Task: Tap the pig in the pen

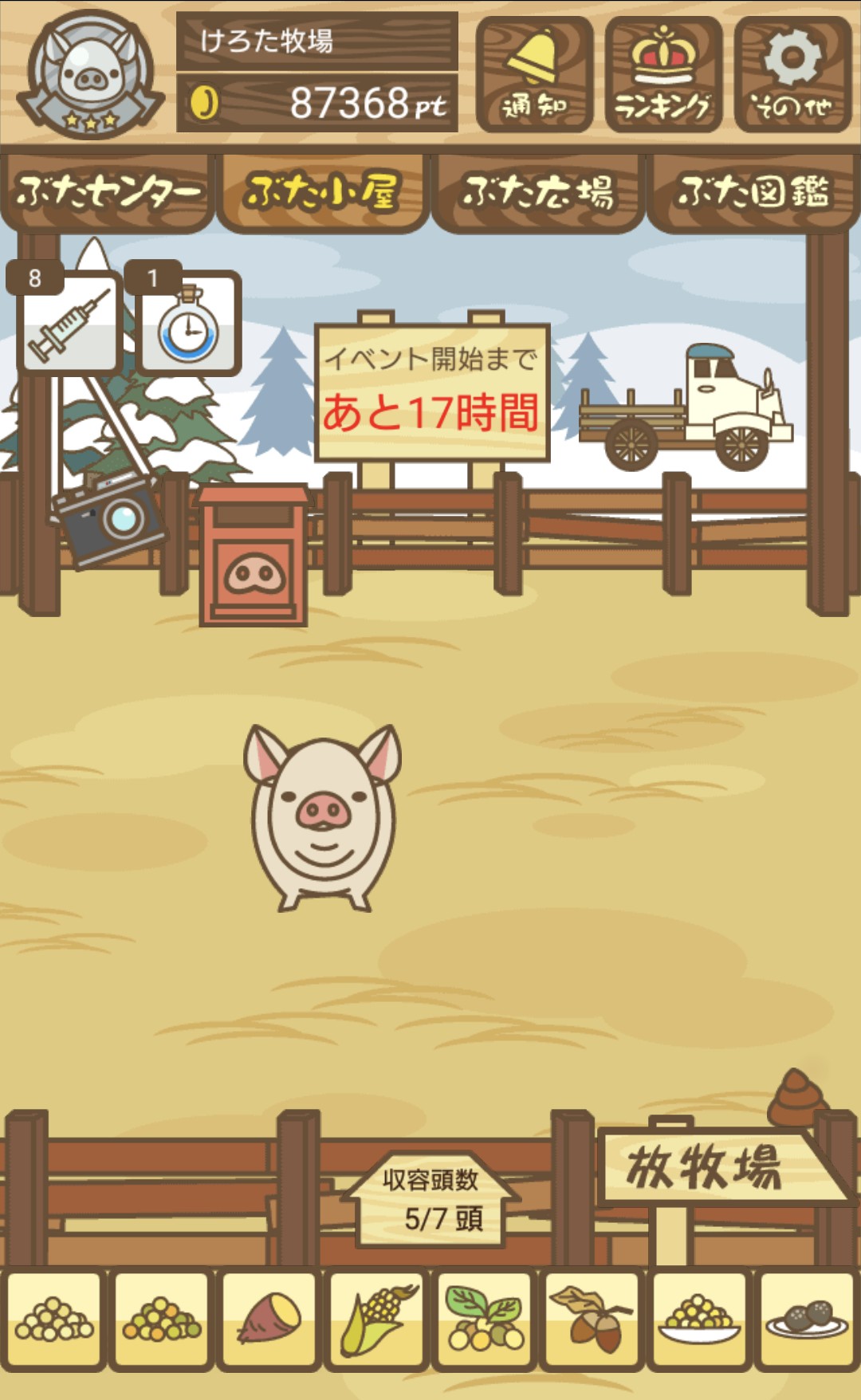Action: click(323, 817)
